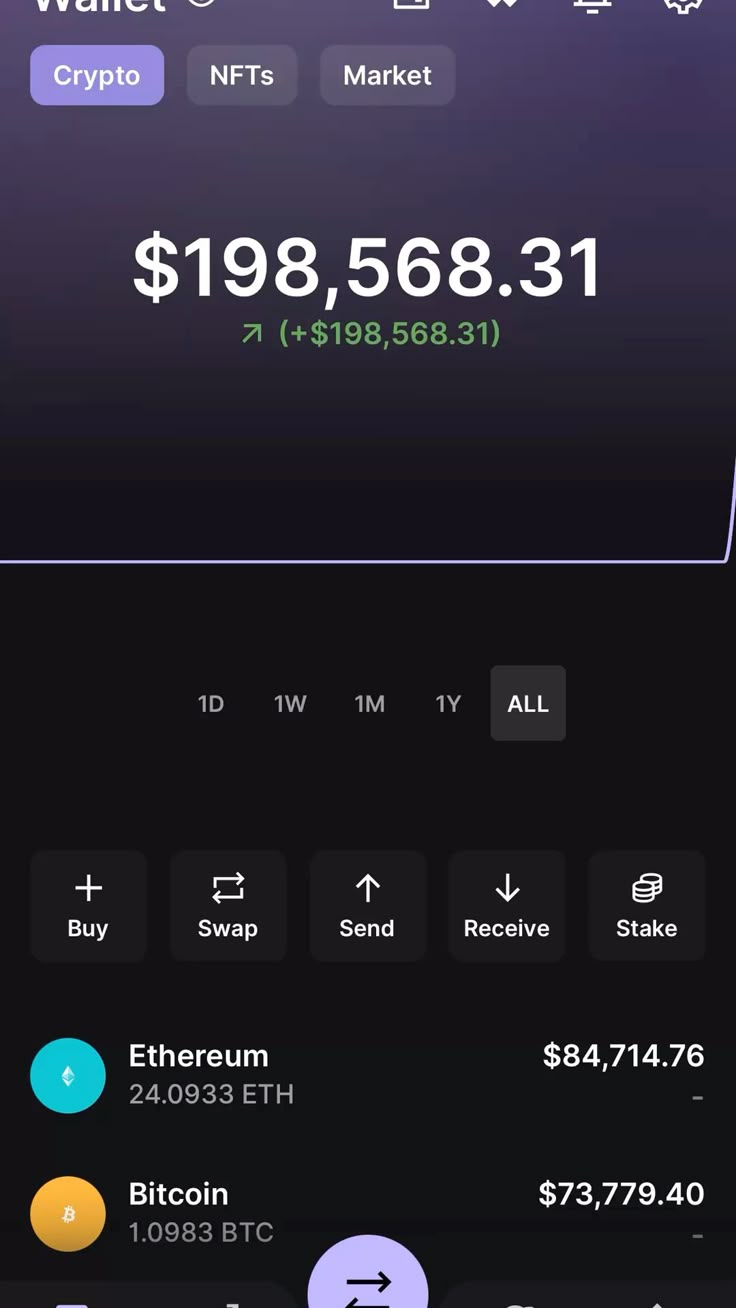Image resolution: width=736 pixels, height=1308 pixels.
Task: Start staking with the Stake button
Action: pyautogui.click(x=646, y=906)
